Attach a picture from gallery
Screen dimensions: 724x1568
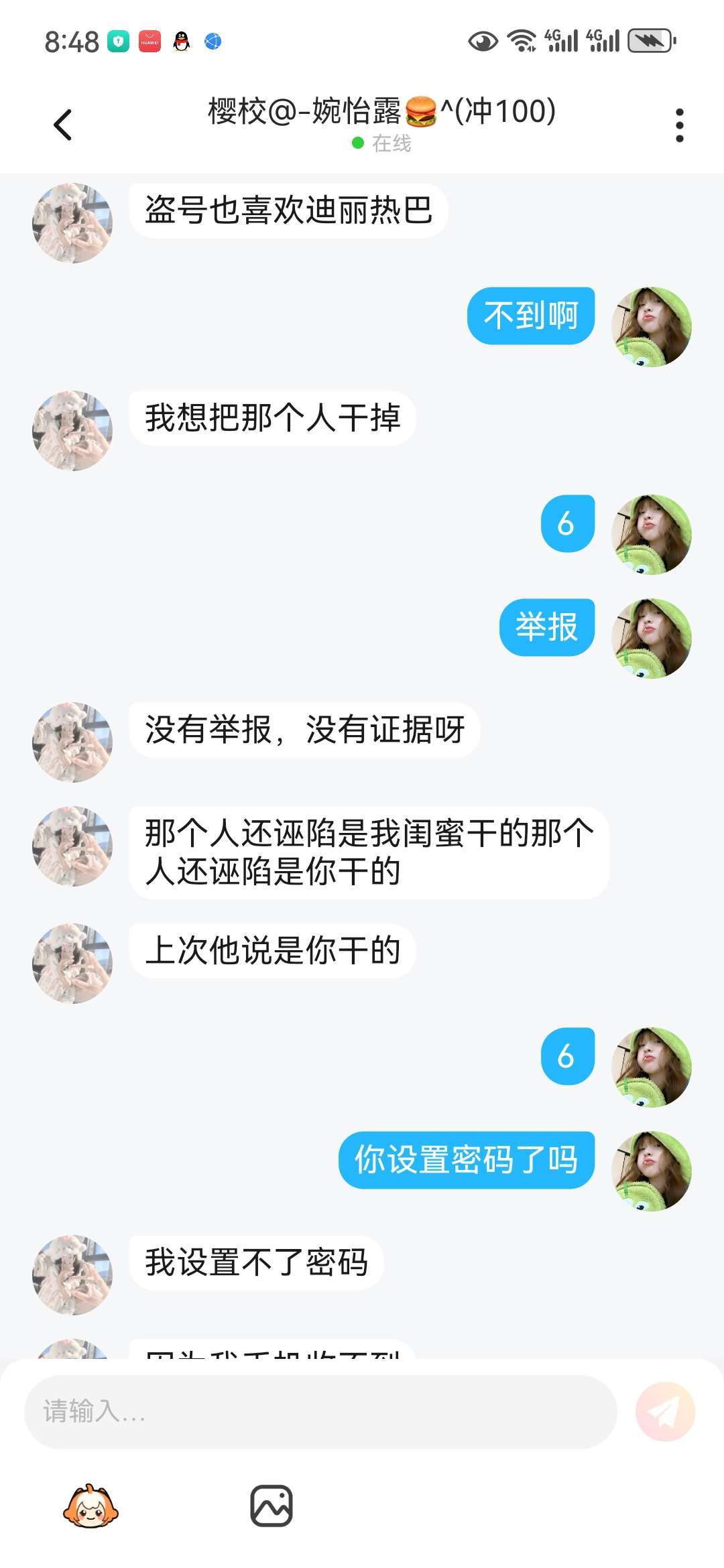271,1506
